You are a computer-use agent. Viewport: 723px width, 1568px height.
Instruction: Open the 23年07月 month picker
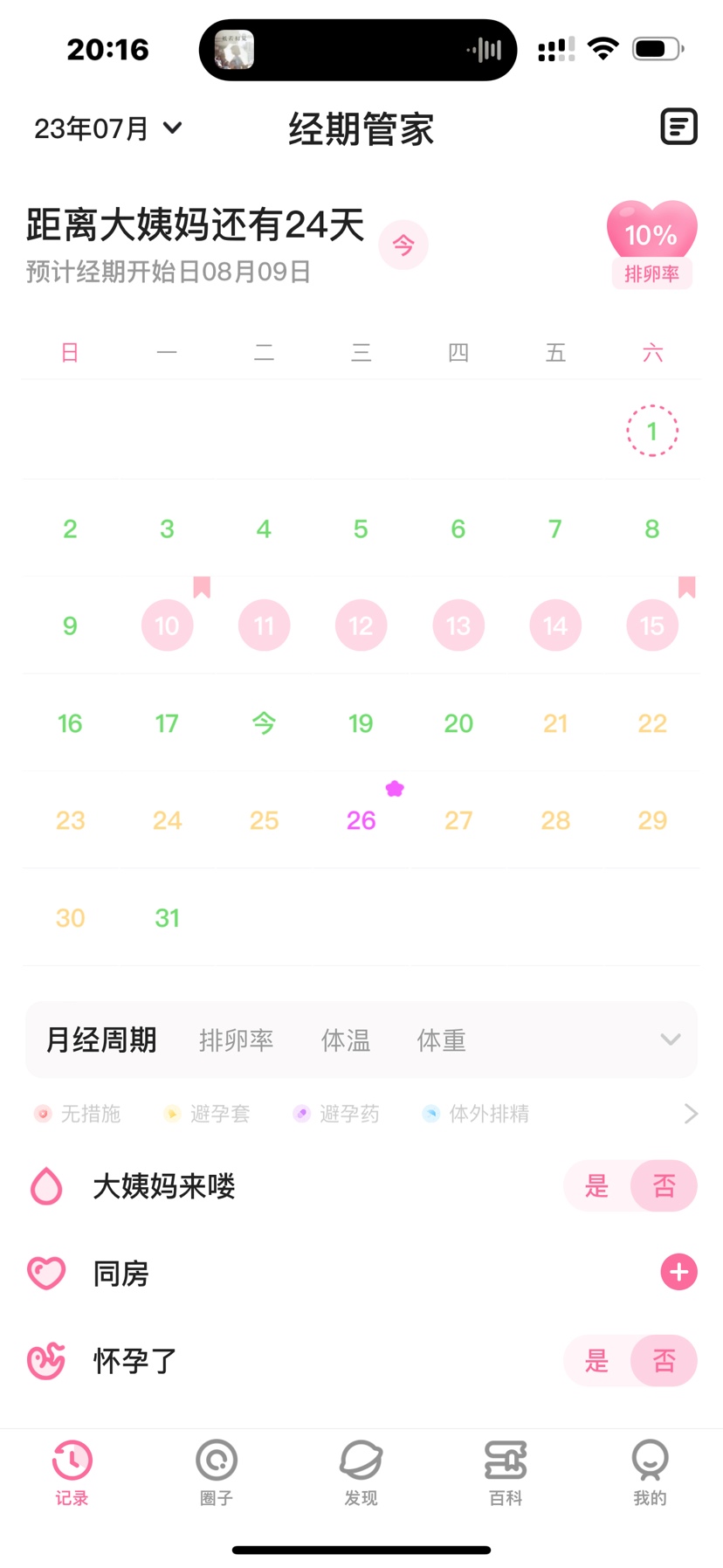[x=108, y=128]
